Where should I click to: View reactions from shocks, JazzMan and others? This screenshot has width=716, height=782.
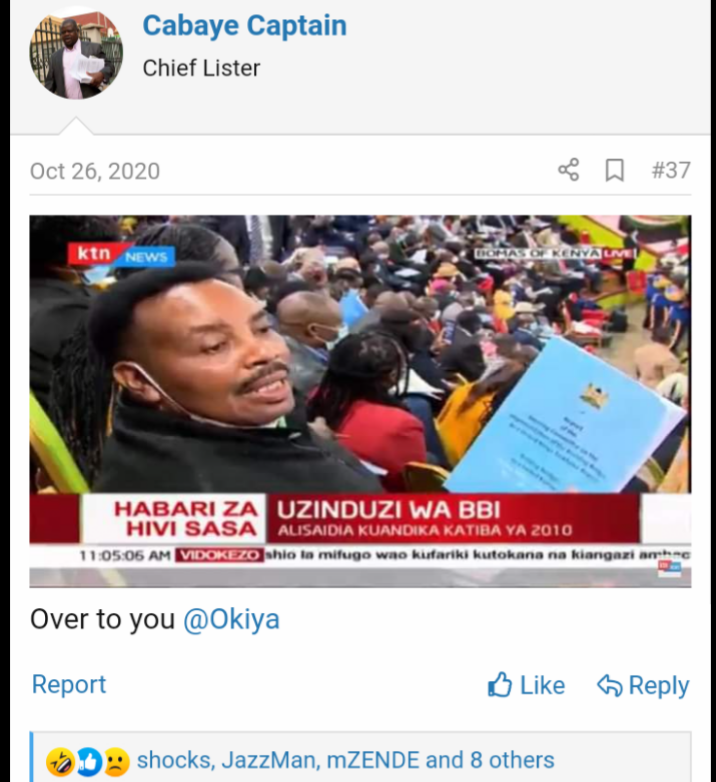345,761
